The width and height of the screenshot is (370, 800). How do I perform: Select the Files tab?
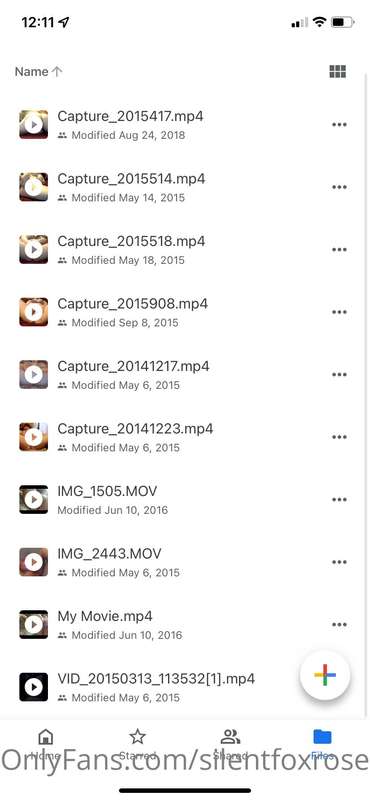pos(323,744)
